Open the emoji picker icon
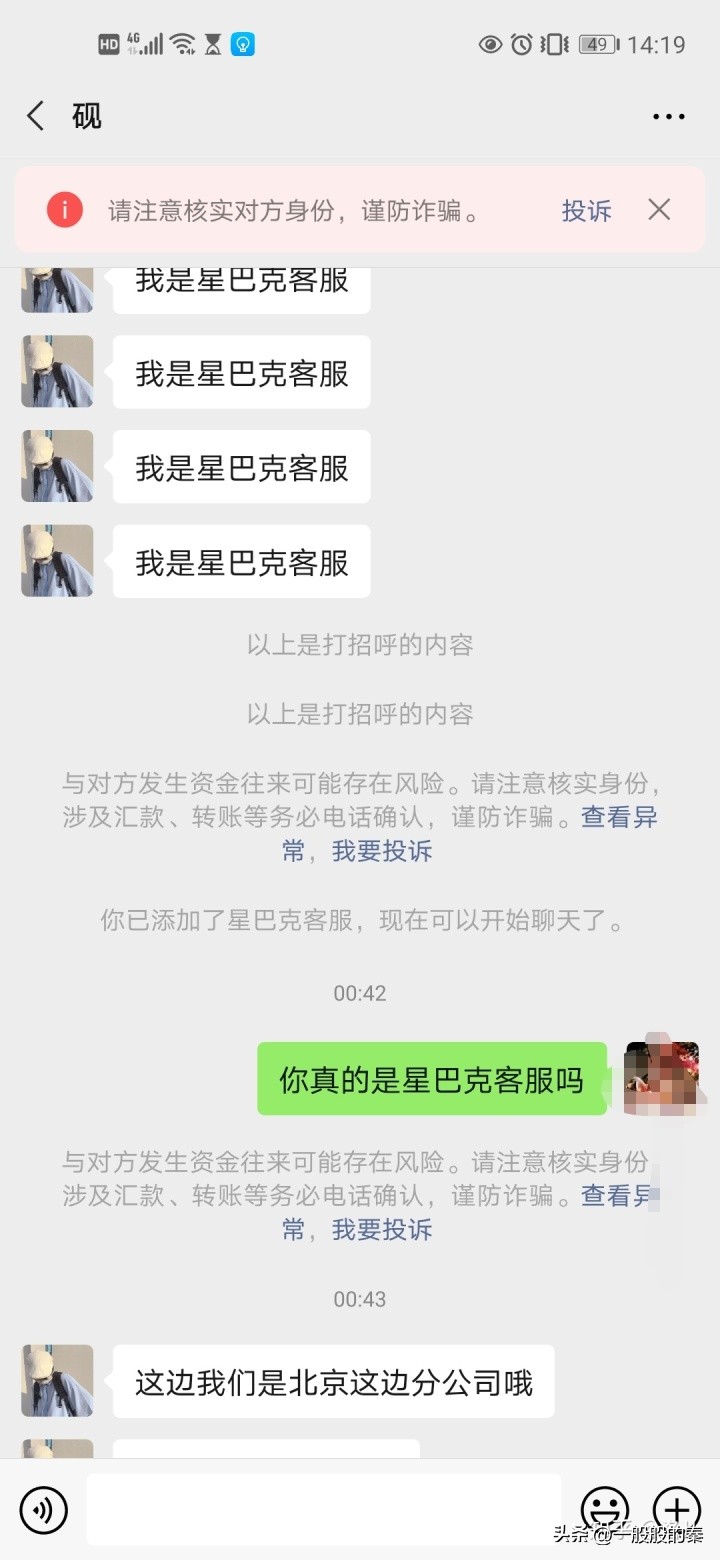 604,1510
